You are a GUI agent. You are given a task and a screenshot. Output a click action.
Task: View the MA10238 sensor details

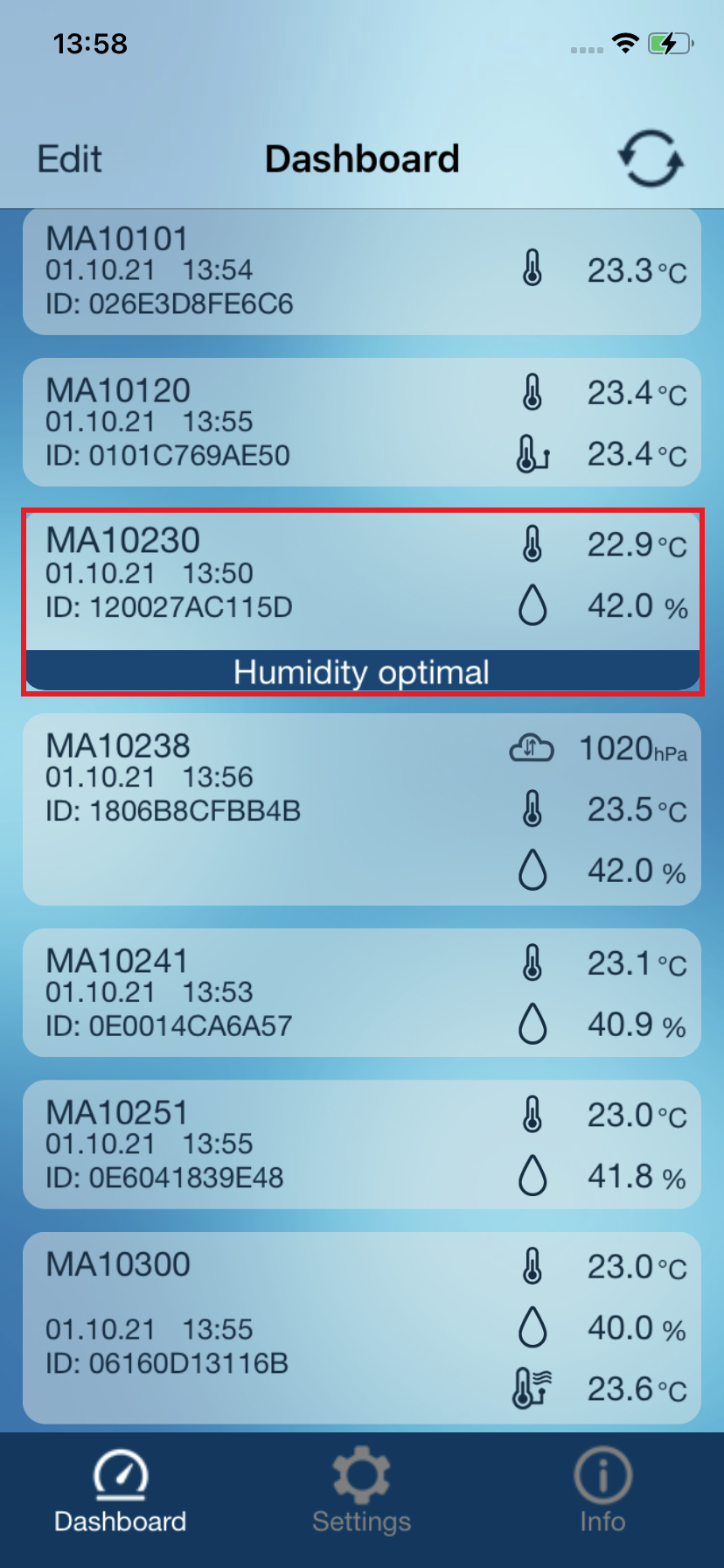(362, 809)
